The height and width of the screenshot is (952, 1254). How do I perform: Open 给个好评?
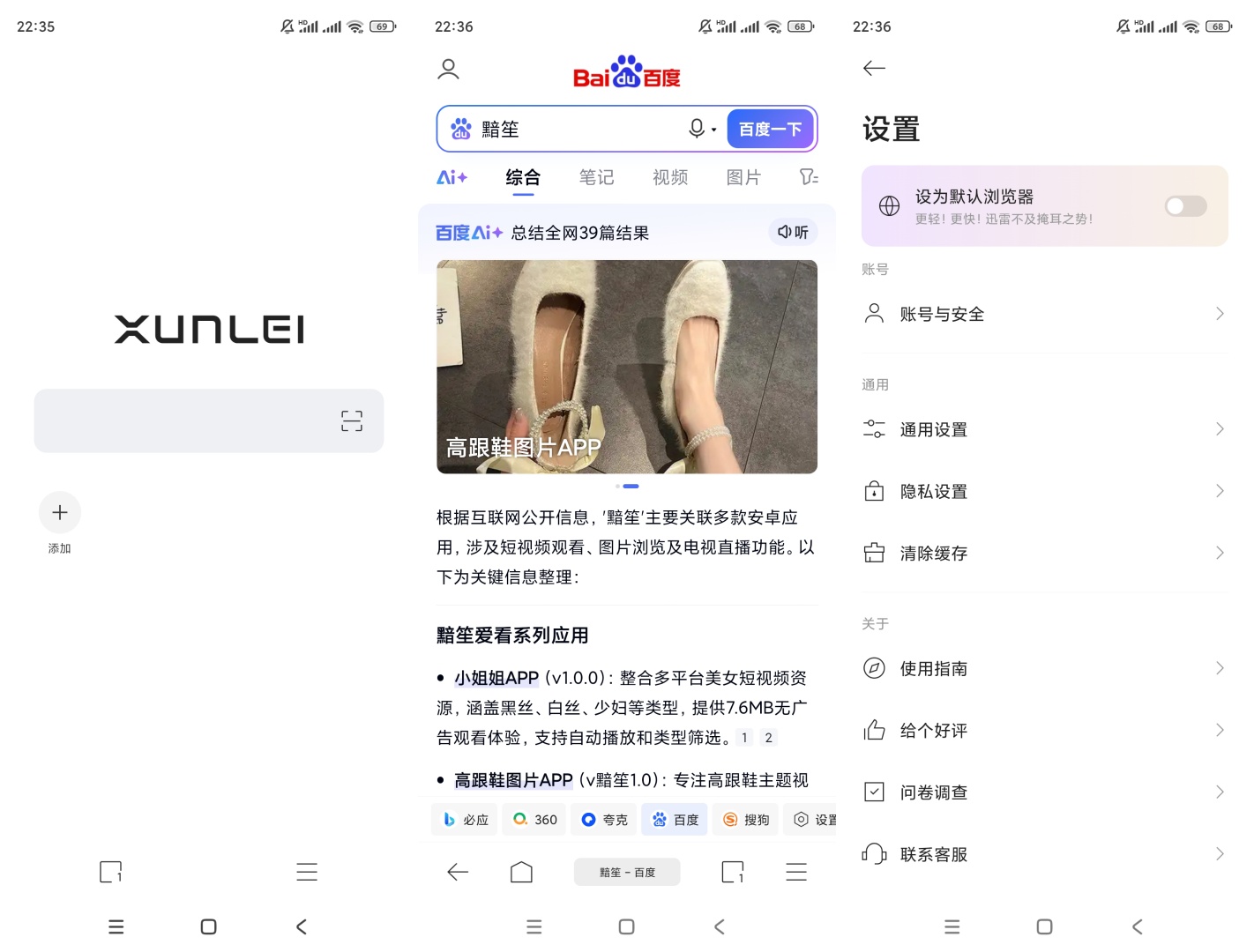1044,730
